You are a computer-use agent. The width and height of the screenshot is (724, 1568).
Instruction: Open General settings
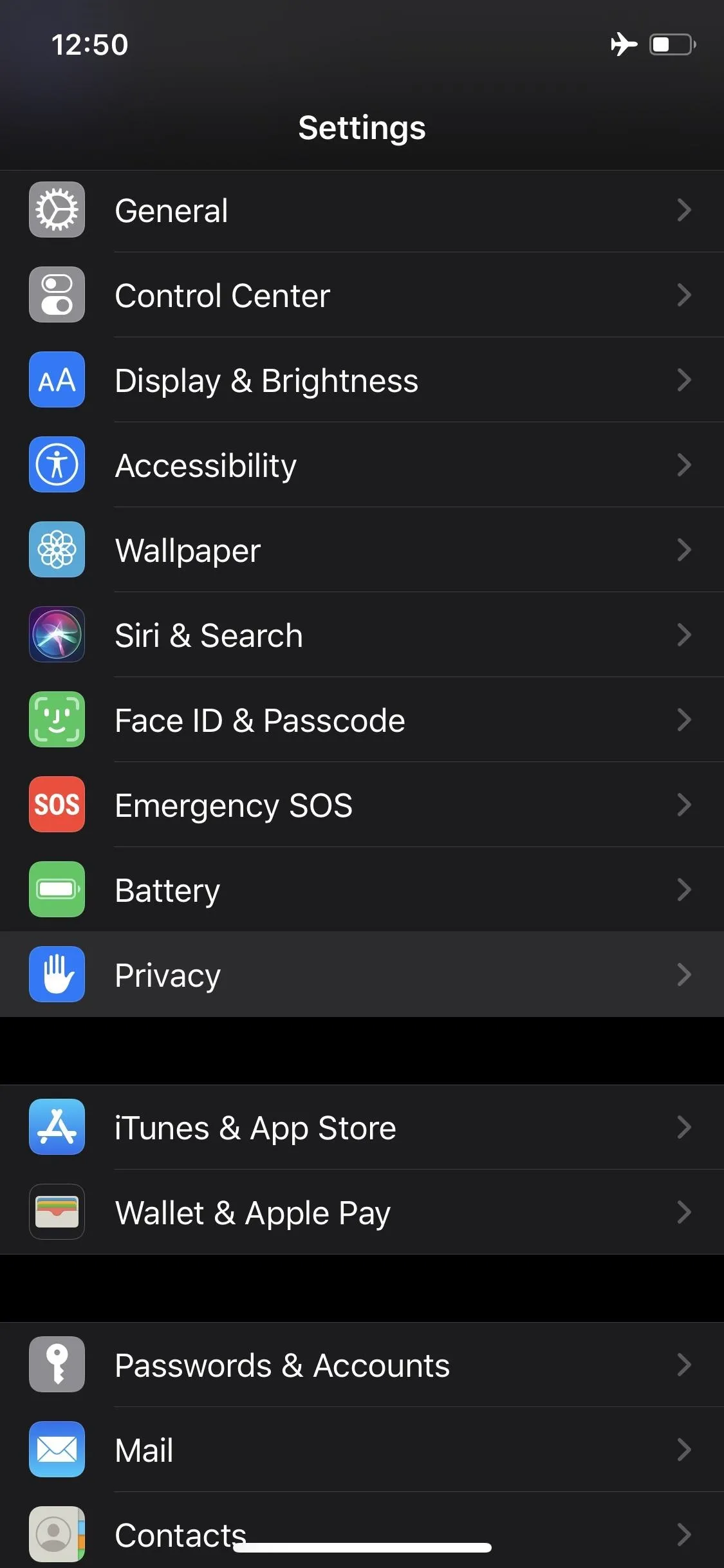click(x=362, y=210)
